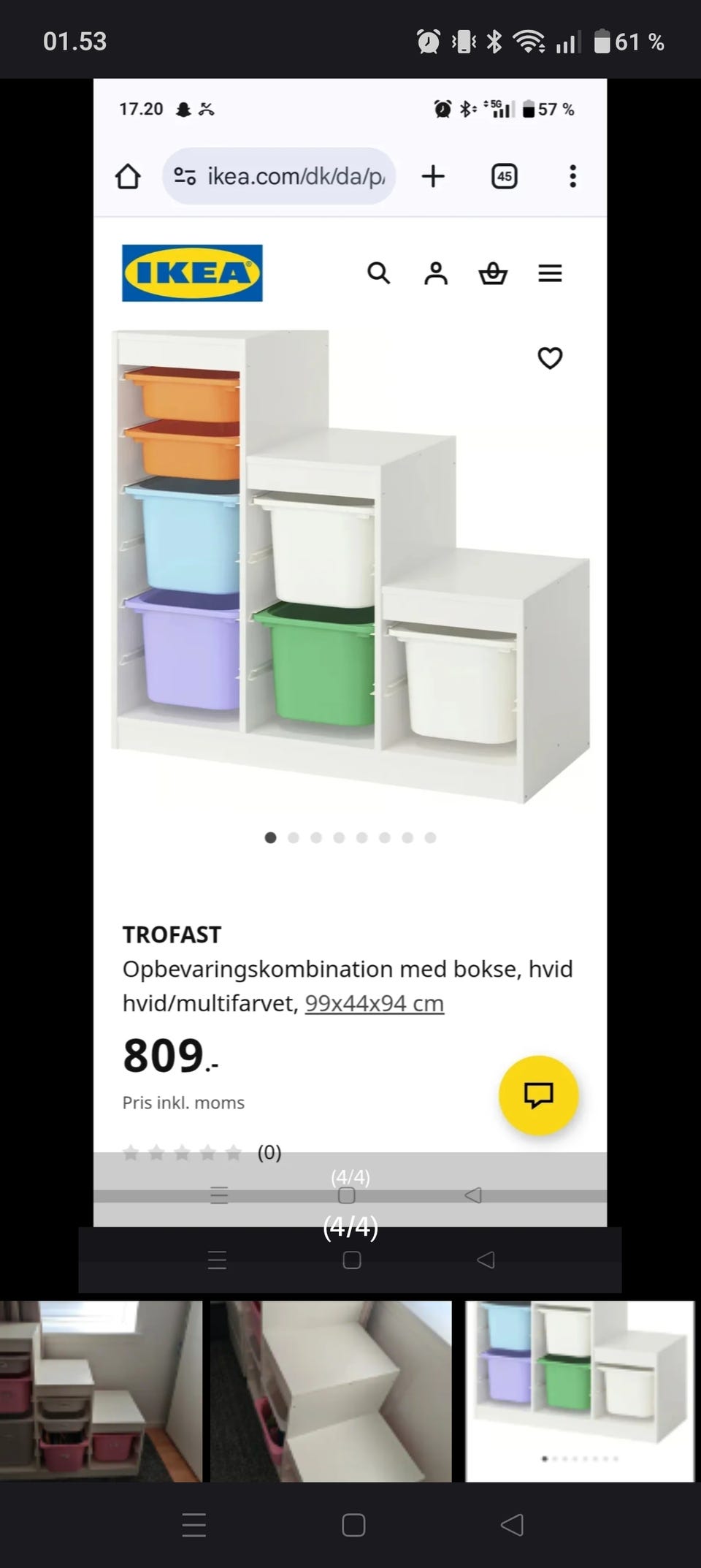The width and height of the screenshot is (701, 1568).
Task: Toggle the heart to save TROFAST to favorites
Action: [x=550, y=358]
